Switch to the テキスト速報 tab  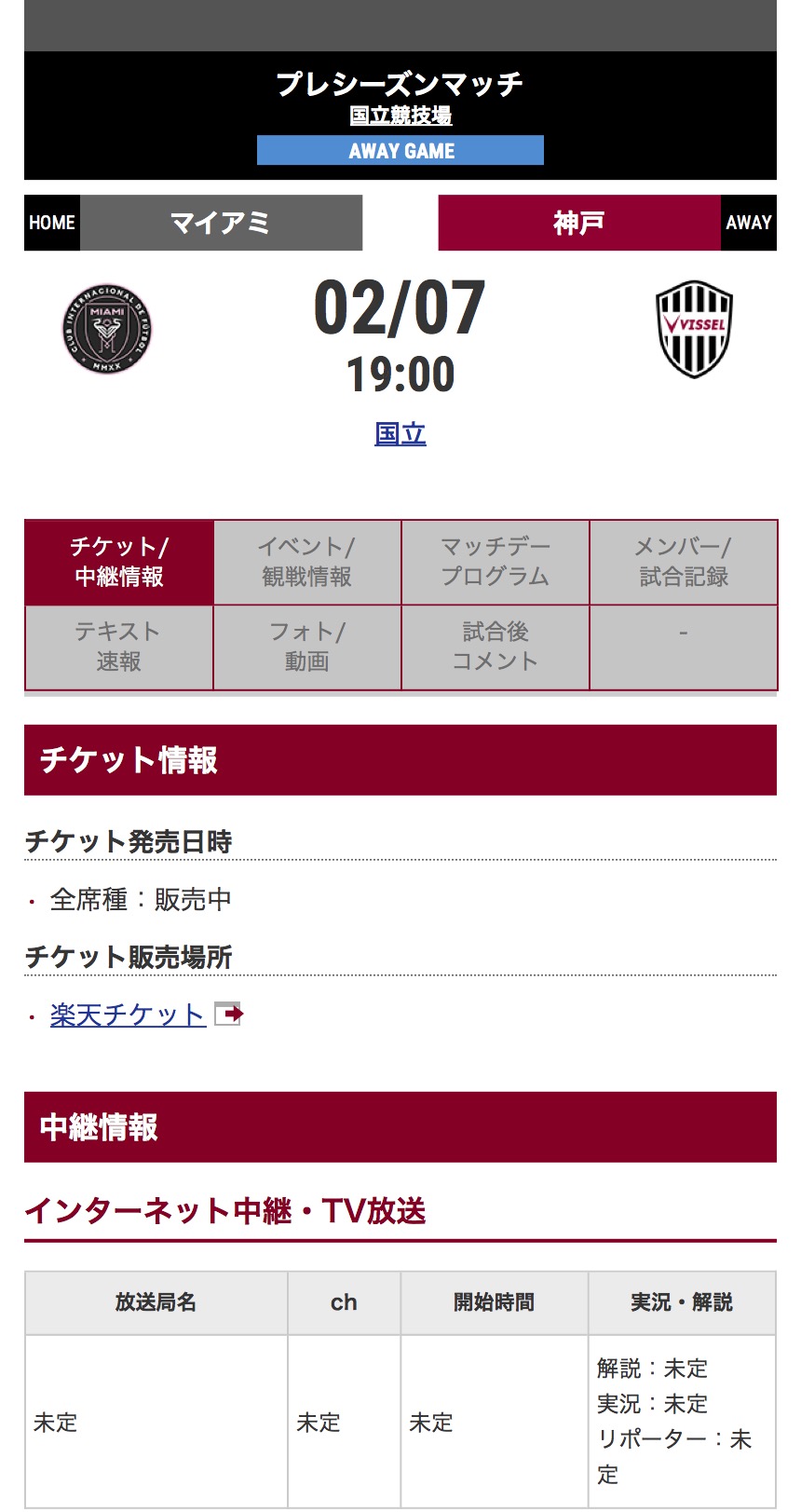coord(119,647)
